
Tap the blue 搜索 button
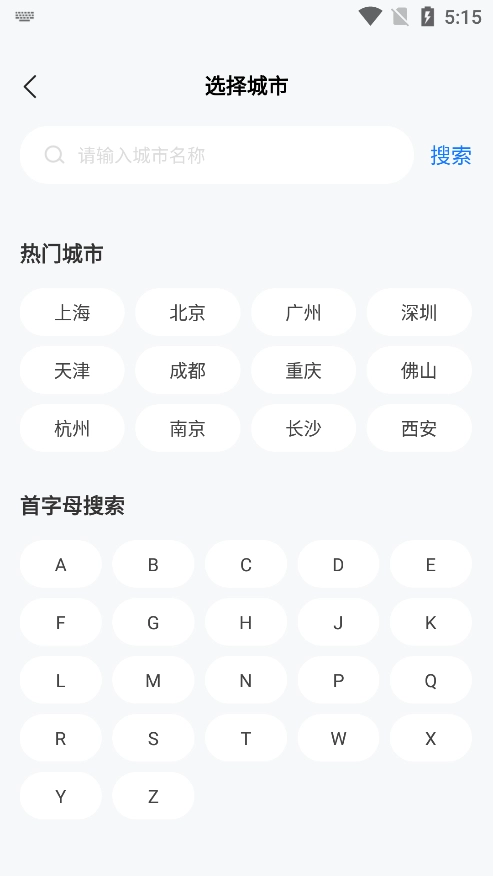(451, 155)
